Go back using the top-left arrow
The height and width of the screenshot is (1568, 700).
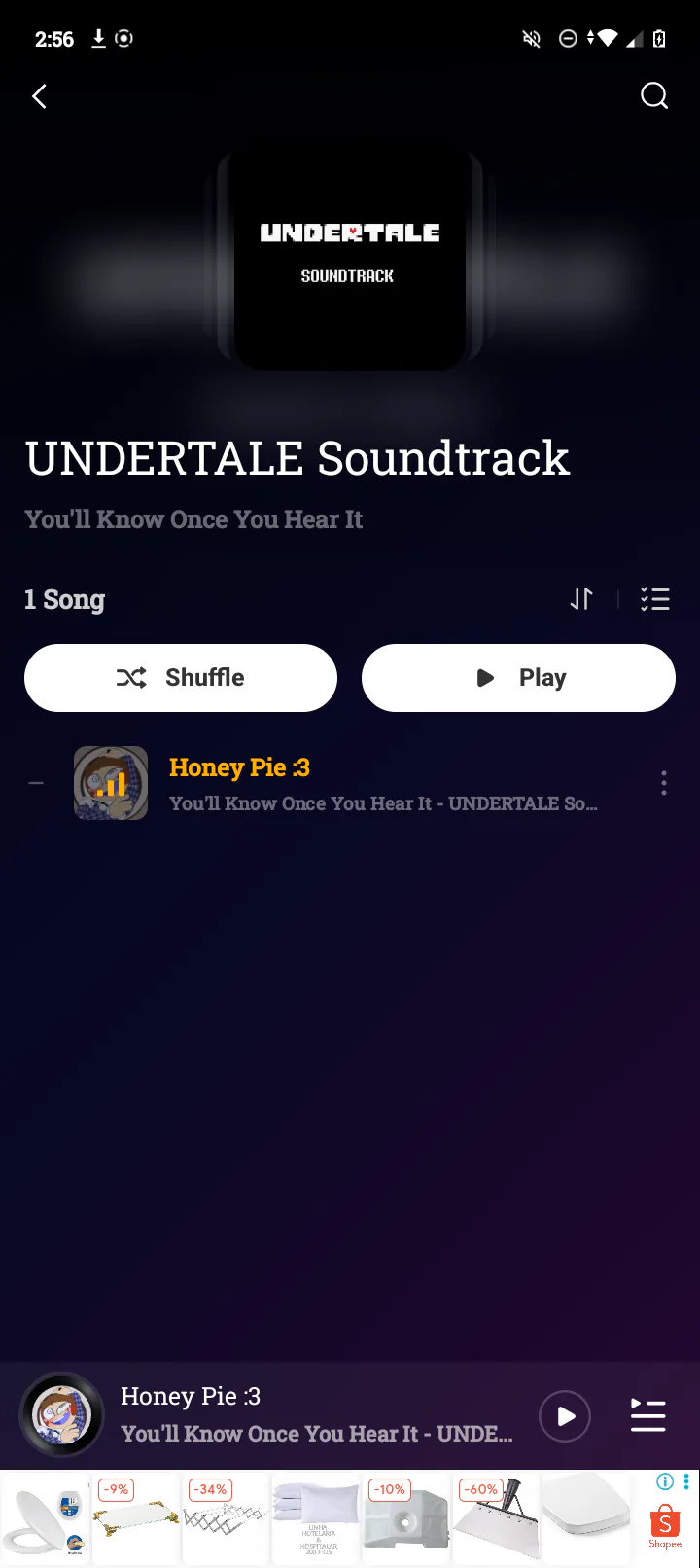[x=40, y=96]
